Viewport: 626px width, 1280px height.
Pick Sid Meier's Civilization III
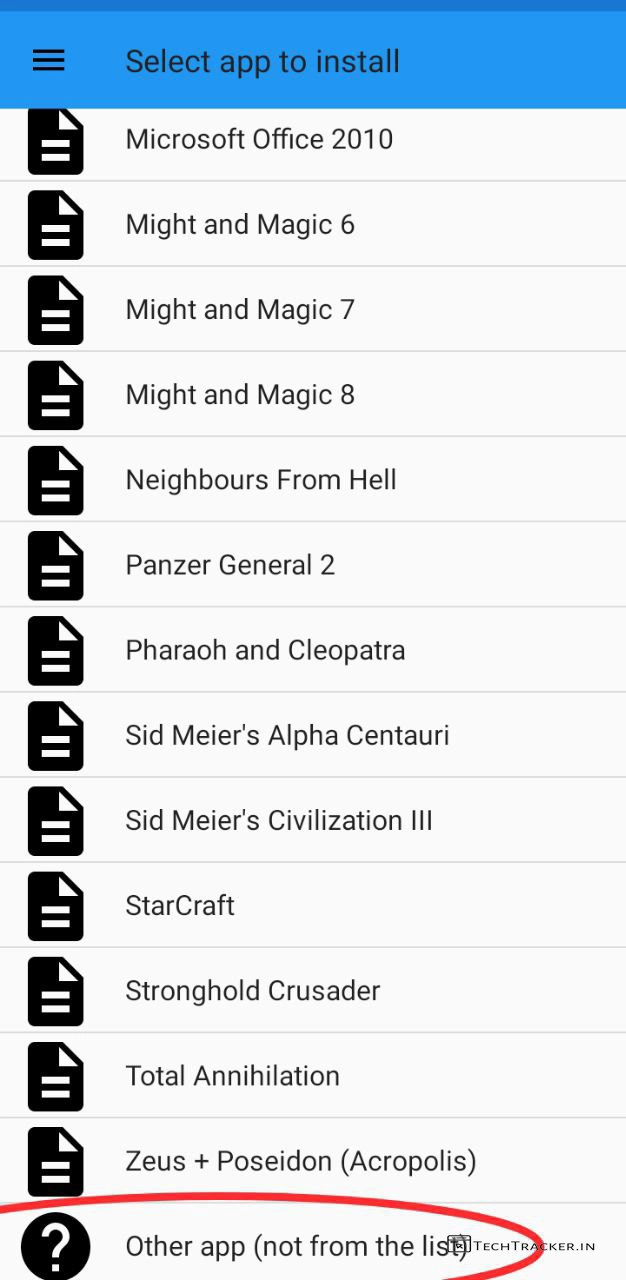(x=279, y=821)
